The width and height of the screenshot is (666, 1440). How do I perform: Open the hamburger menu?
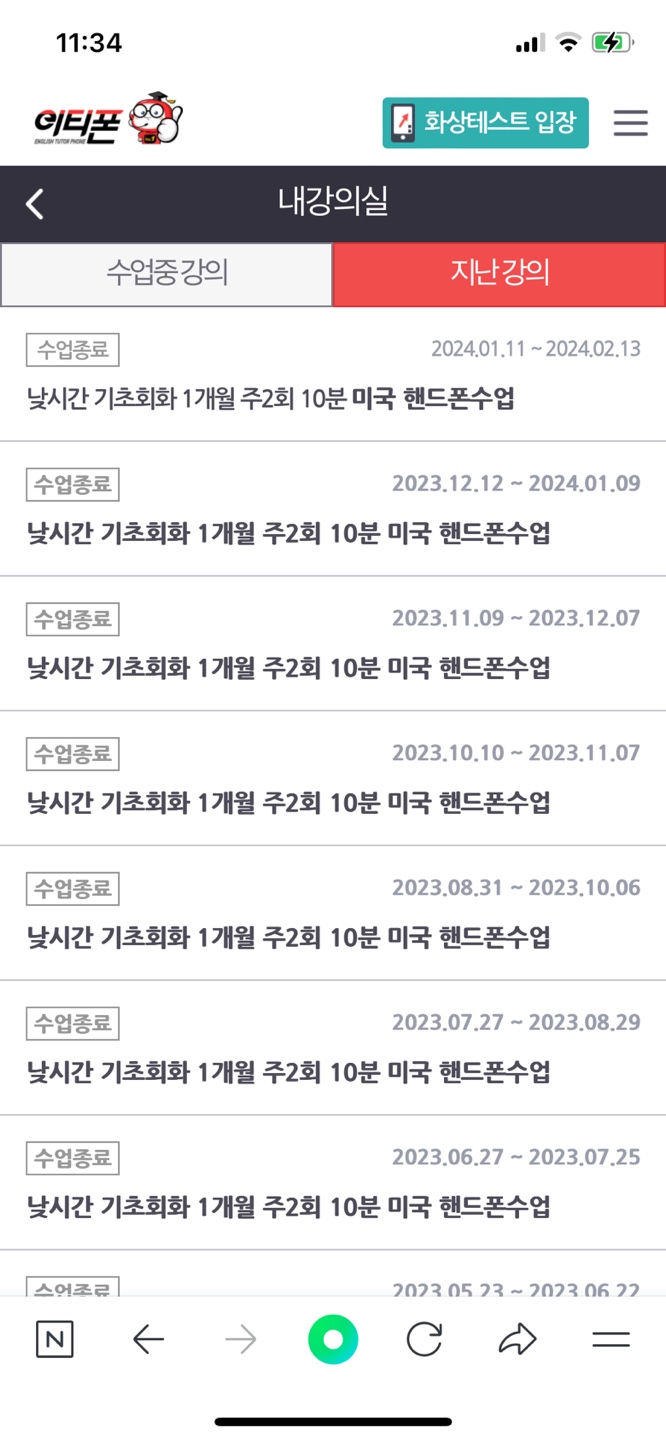click(630, 122)
